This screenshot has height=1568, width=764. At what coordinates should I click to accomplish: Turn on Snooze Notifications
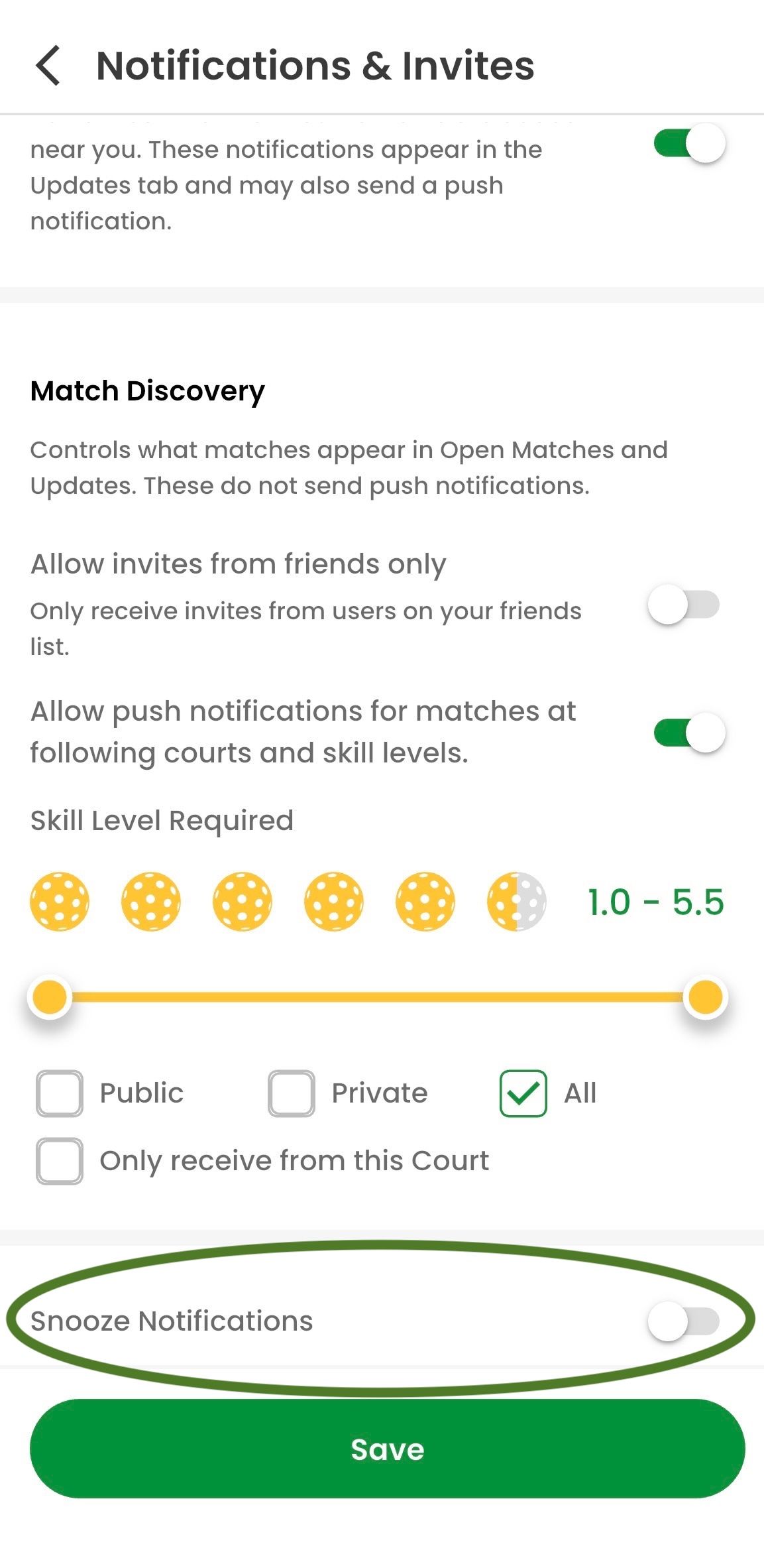coord(684,1321)
